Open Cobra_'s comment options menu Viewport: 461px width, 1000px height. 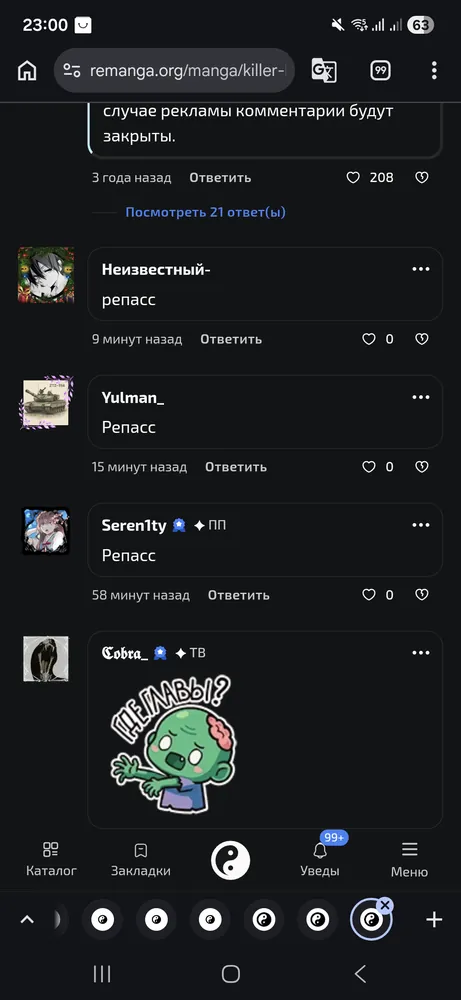[x=421, y=653]
